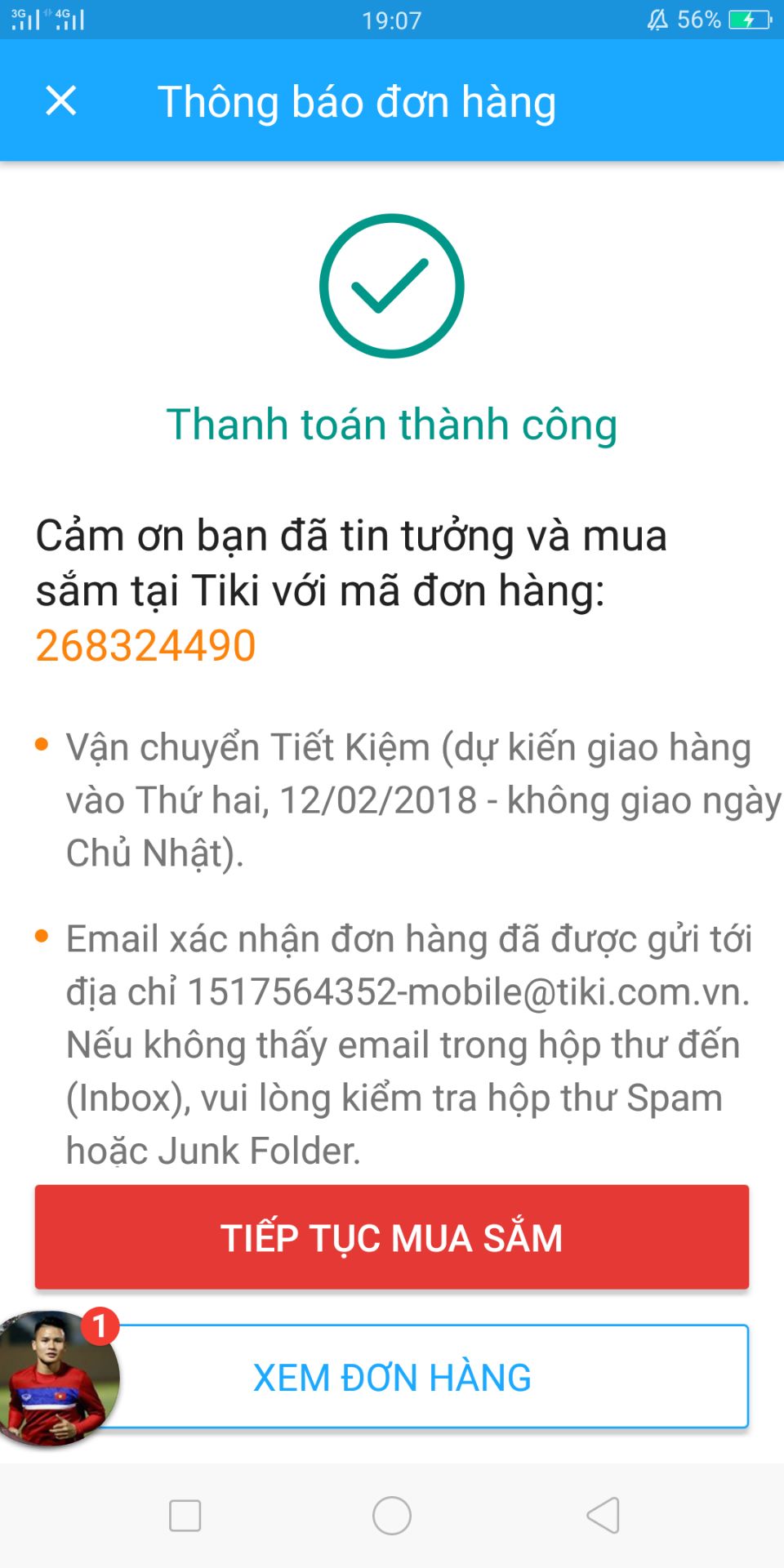
Task: Go back with the system back button
Action: coord(604,1516)
